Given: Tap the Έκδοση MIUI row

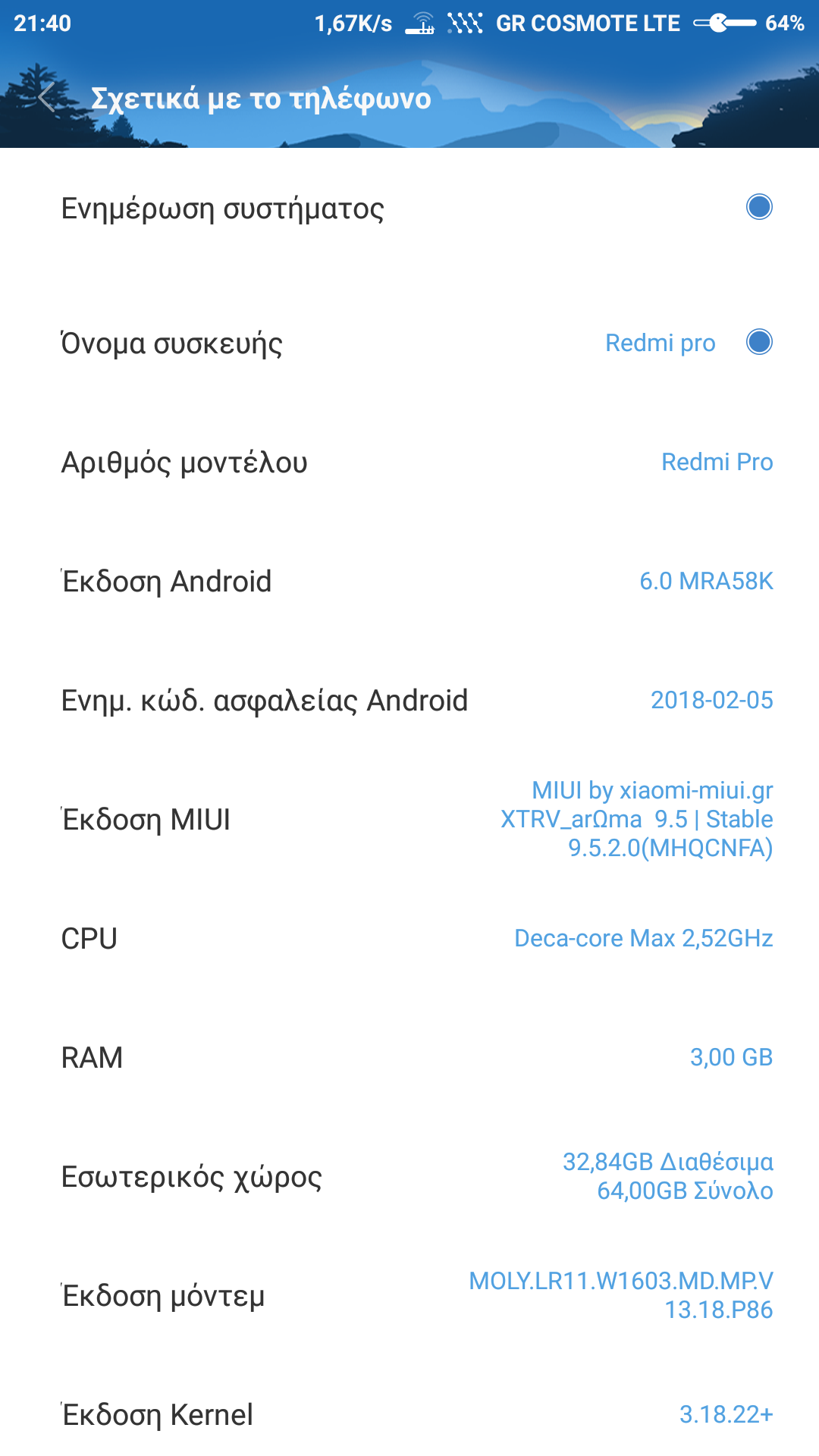Looking at the screenshot, I should click(x=409, y=819).
